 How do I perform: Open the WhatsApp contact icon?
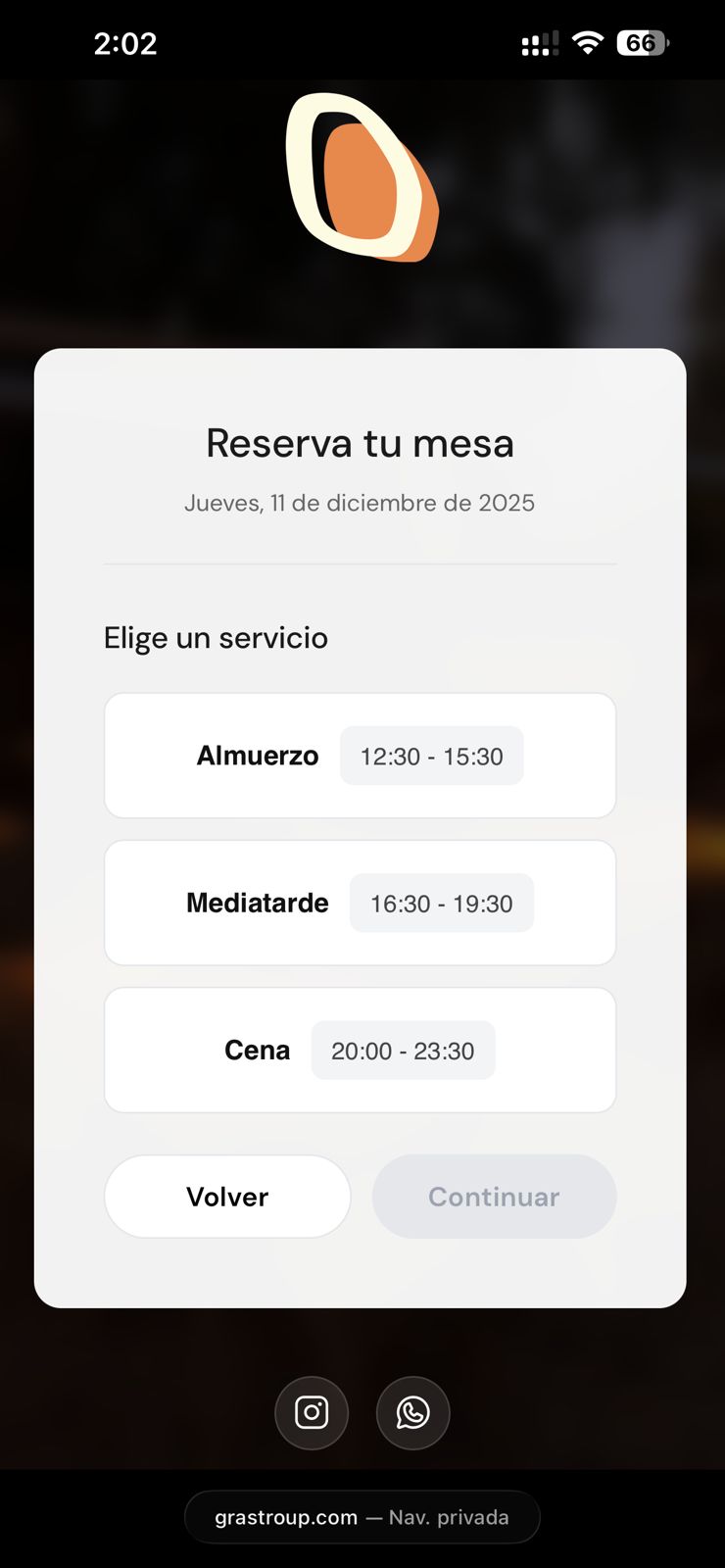pyautogui.click(x=412, y=1412)
